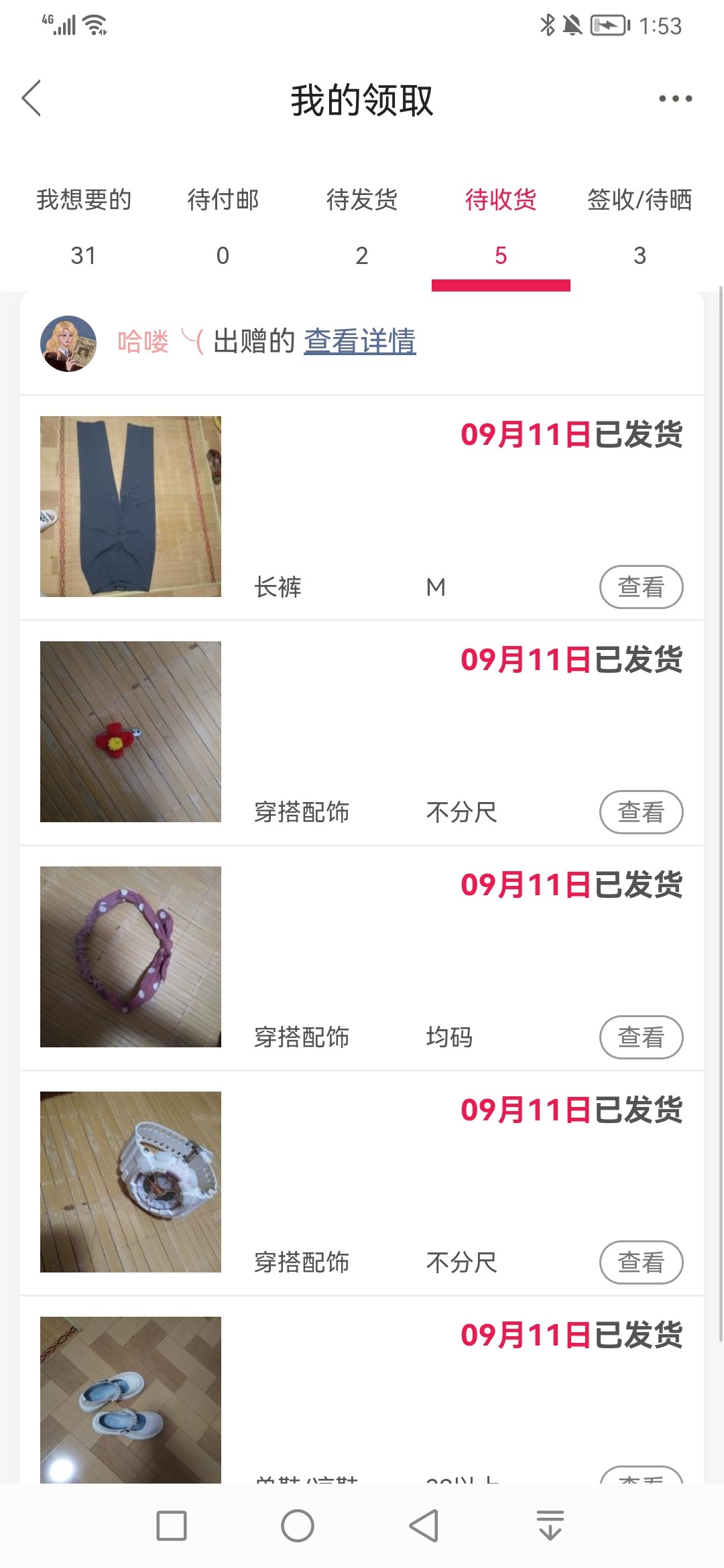Tap 查看 for the 长裤 item
The width and height of the screenshot is (724, 1568).
point(641,587)
